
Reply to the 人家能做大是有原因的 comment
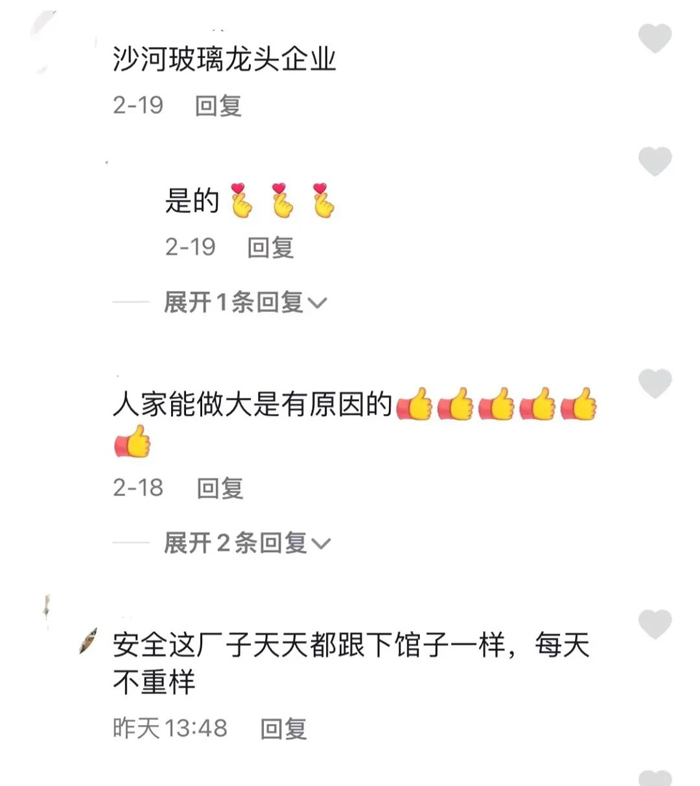point(220,488)
